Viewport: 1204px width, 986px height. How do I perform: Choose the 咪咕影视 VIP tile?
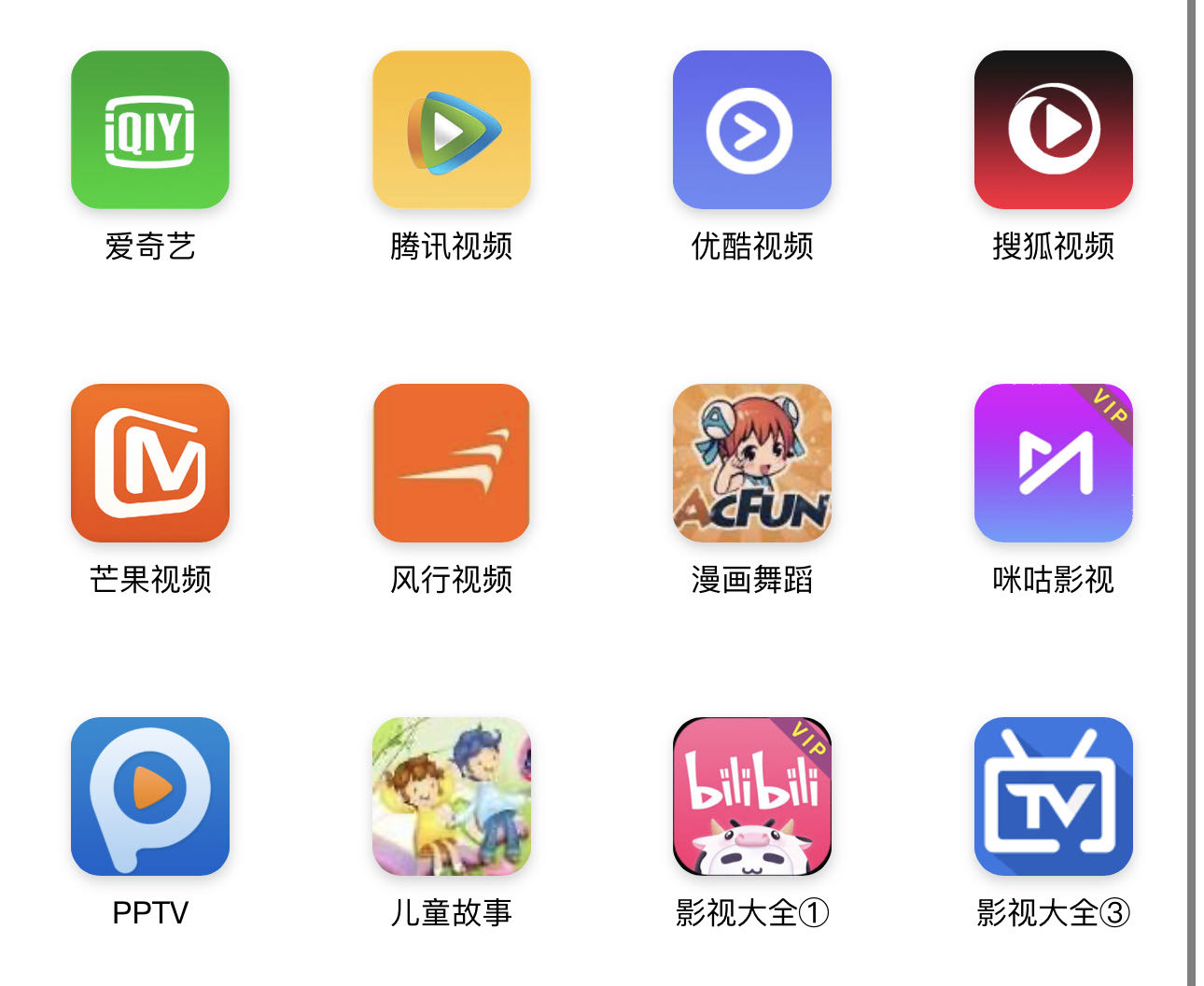[x=1053, y=463]
